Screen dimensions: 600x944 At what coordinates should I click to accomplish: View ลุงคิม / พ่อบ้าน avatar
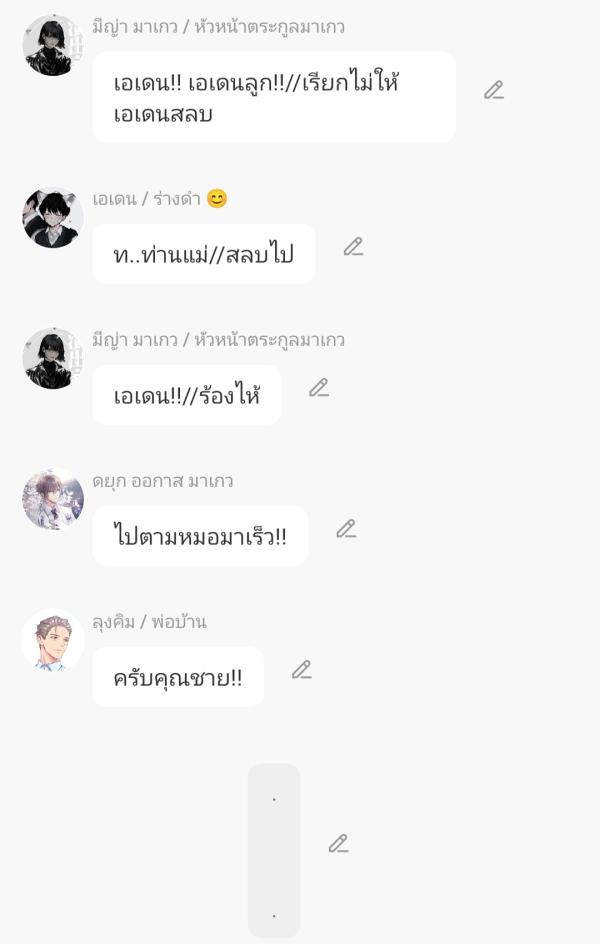[x=52, y=640]
